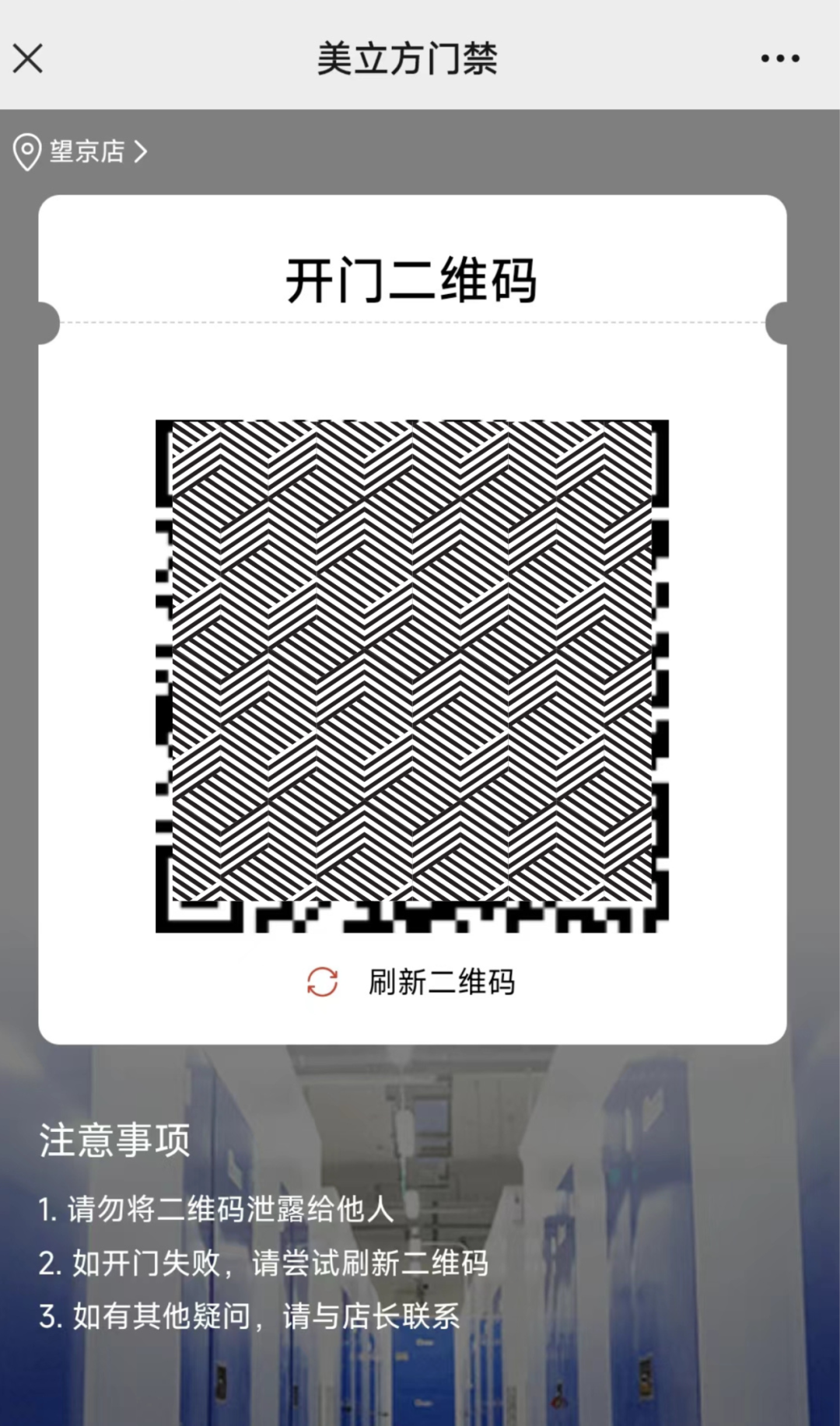This screenshot has width=840, height=1426.
Task: Tap 刷新二维码 to refresh the QR code
Action: [411, 982]
